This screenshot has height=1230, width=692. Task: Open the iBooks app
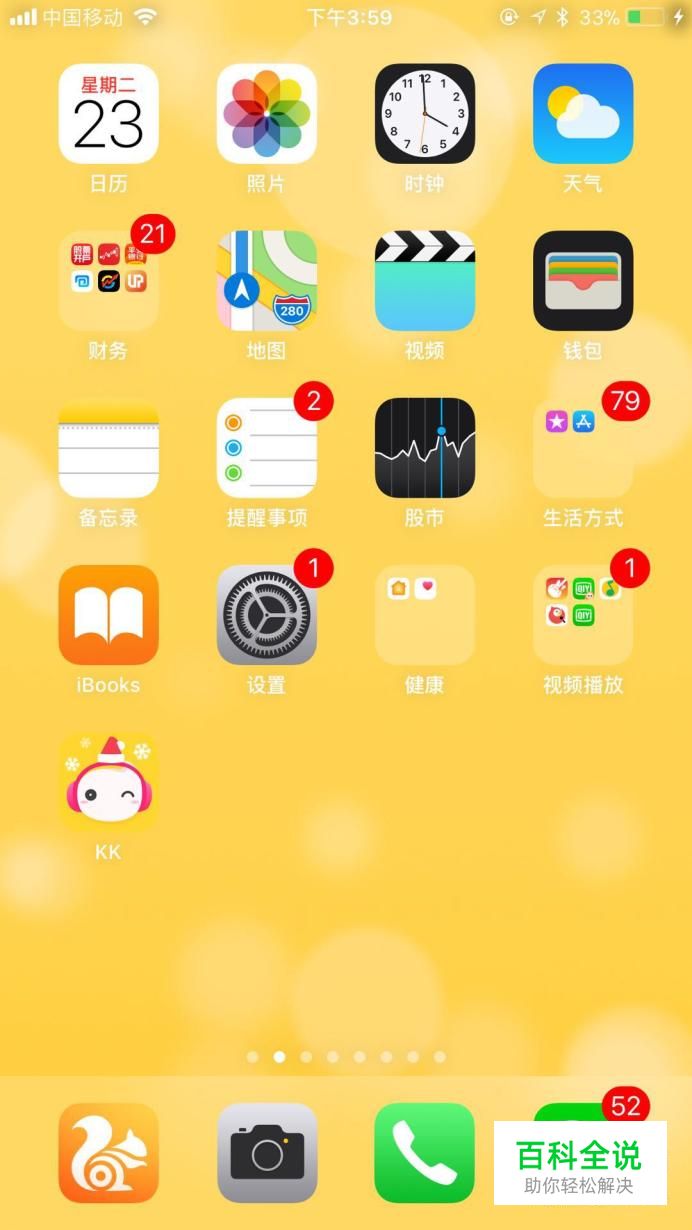(x=108, y=615)
